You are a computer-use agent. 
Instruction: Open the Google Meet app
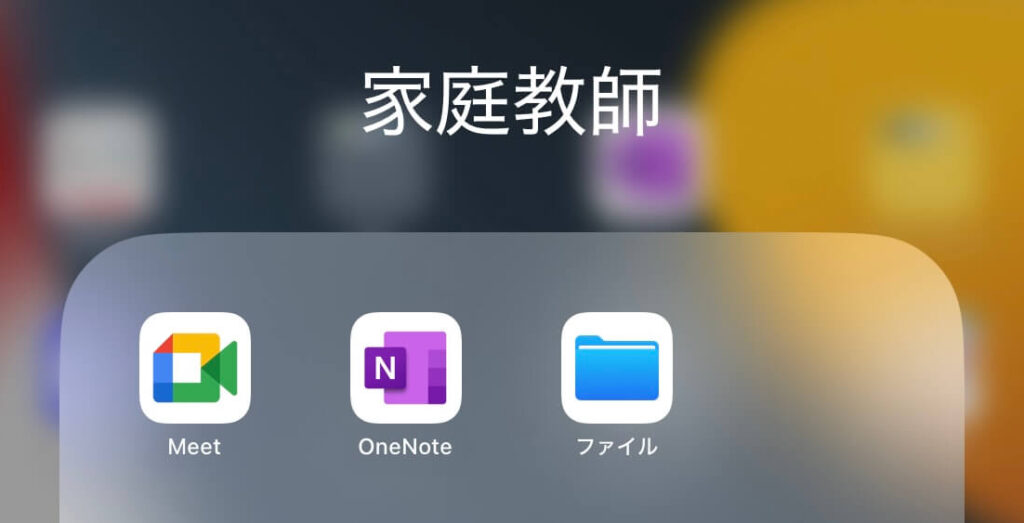point(195,368)
